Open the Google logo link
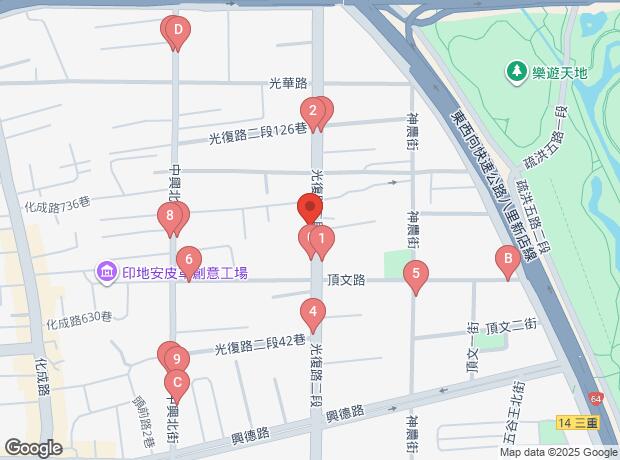The image size is (620, 460). point(32,447)
